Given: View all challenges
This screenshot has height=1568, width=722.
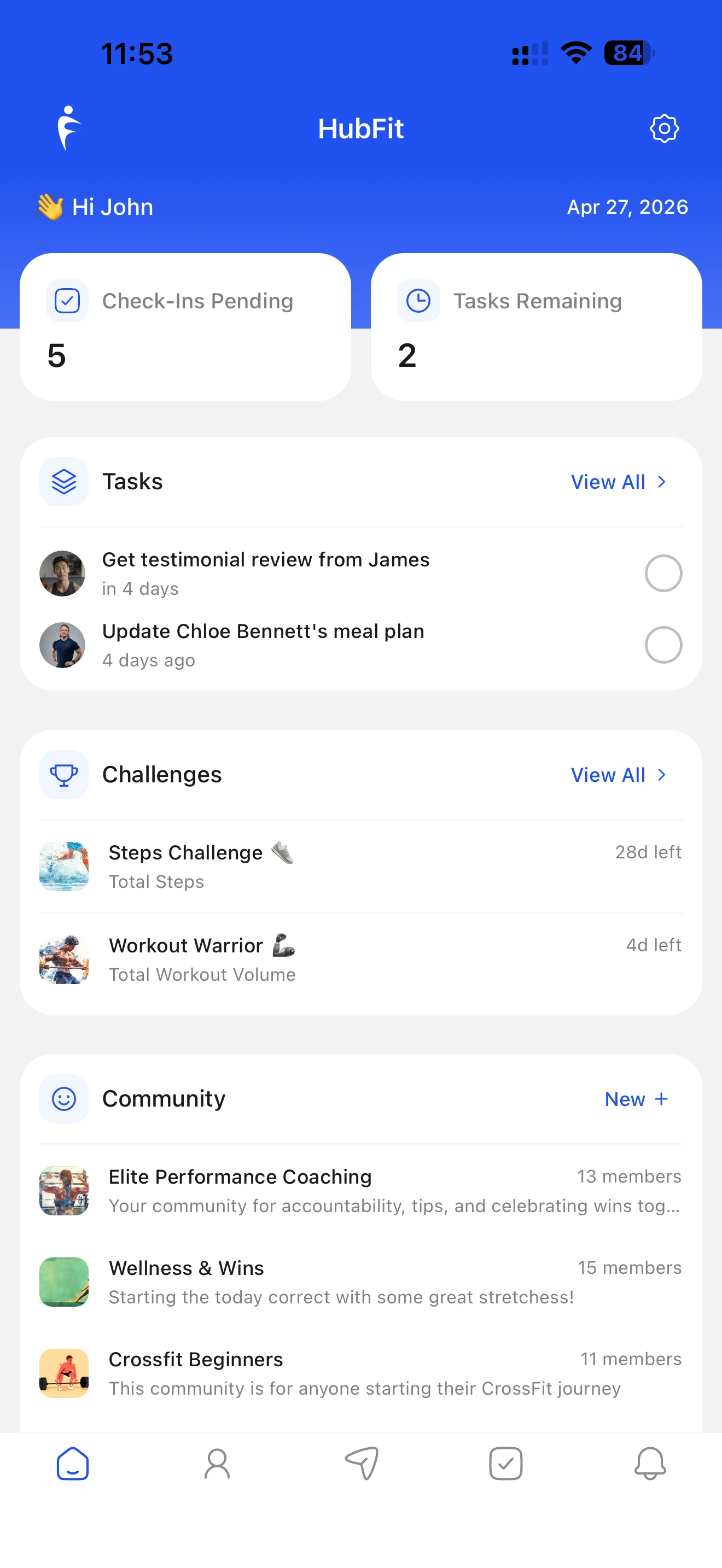Looking at the screenshot, I should 619,775.
